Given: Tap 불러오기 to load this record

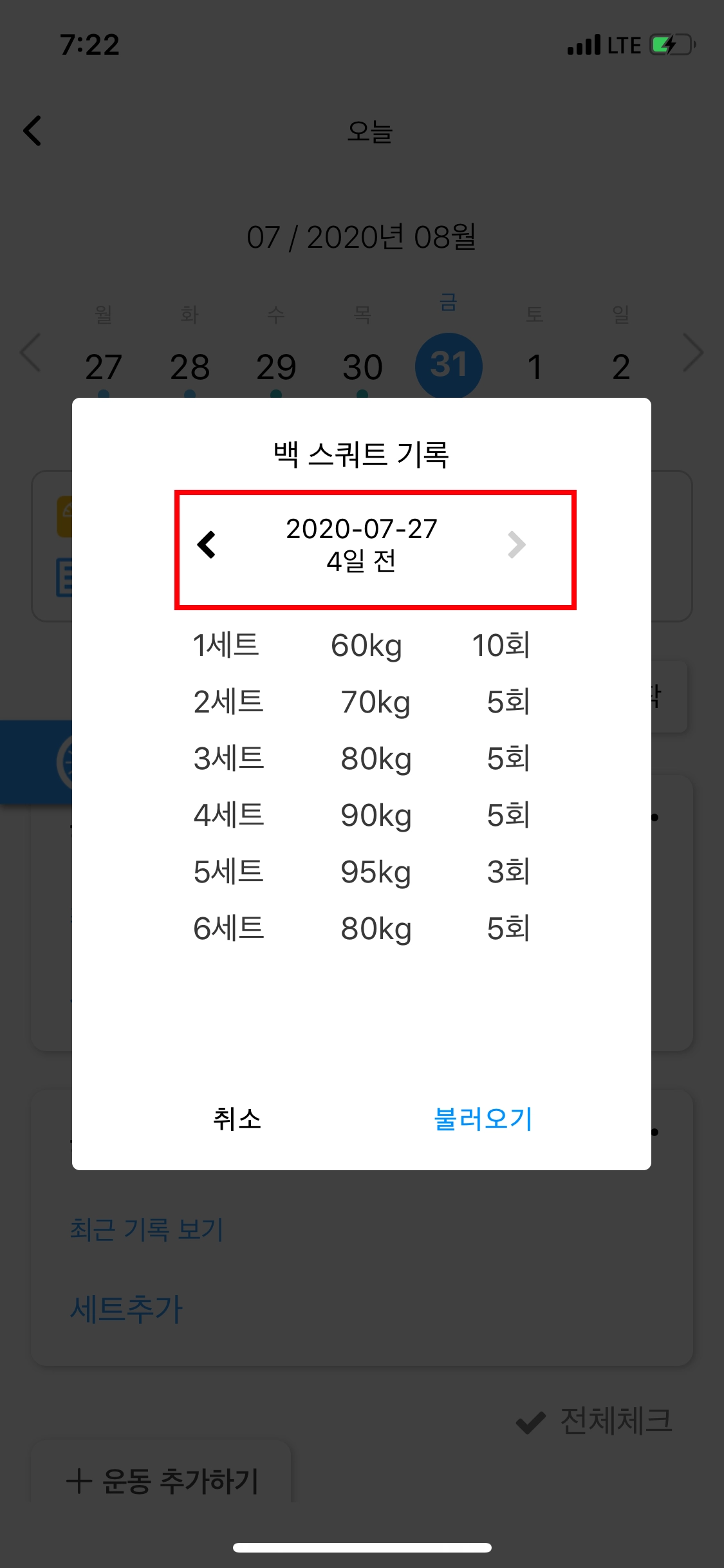Looking at the screenshot, I should tap(483, 1119).
